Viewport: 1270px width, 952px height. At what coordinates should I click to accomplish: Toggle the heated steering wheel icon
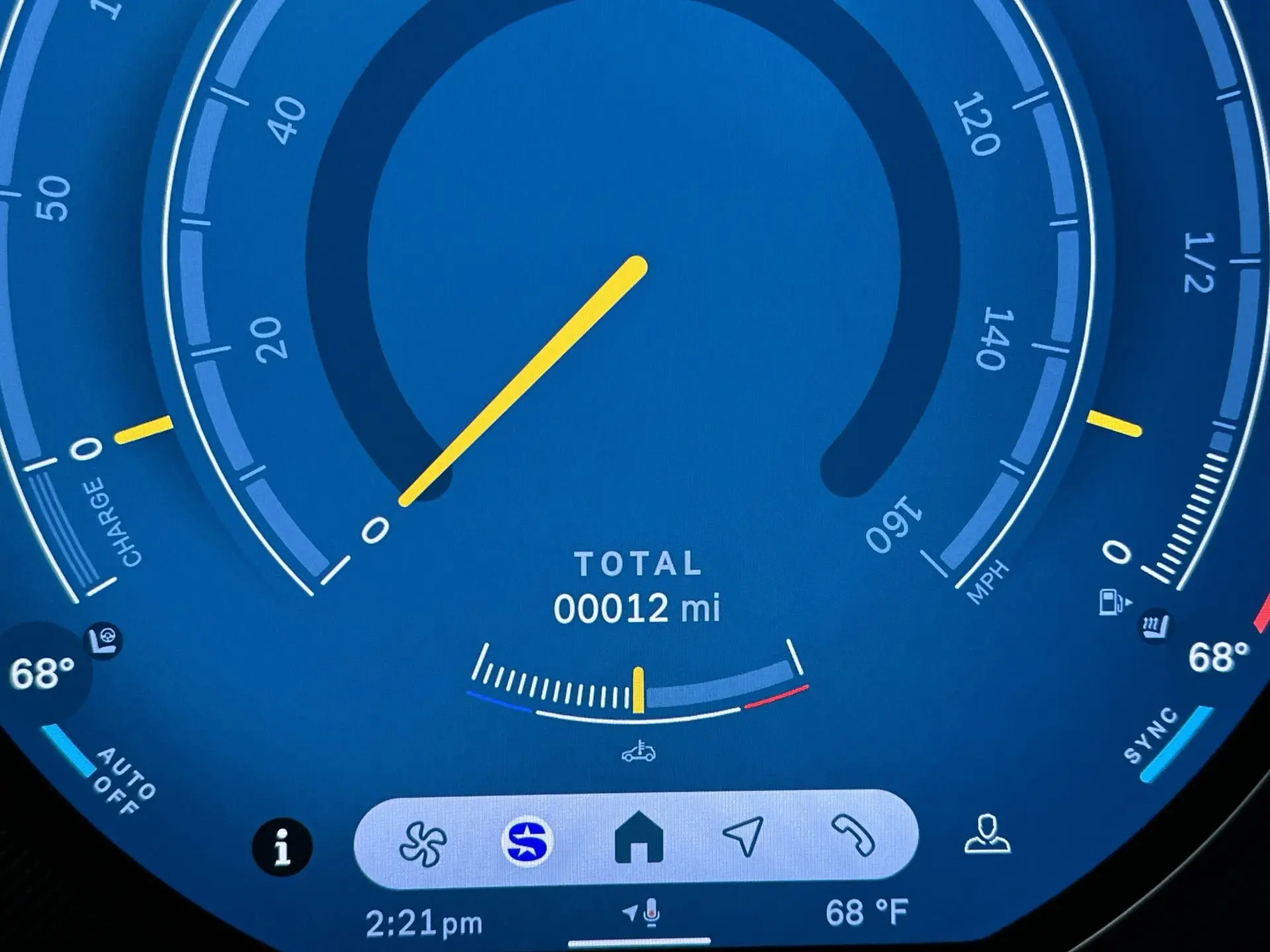104,639
